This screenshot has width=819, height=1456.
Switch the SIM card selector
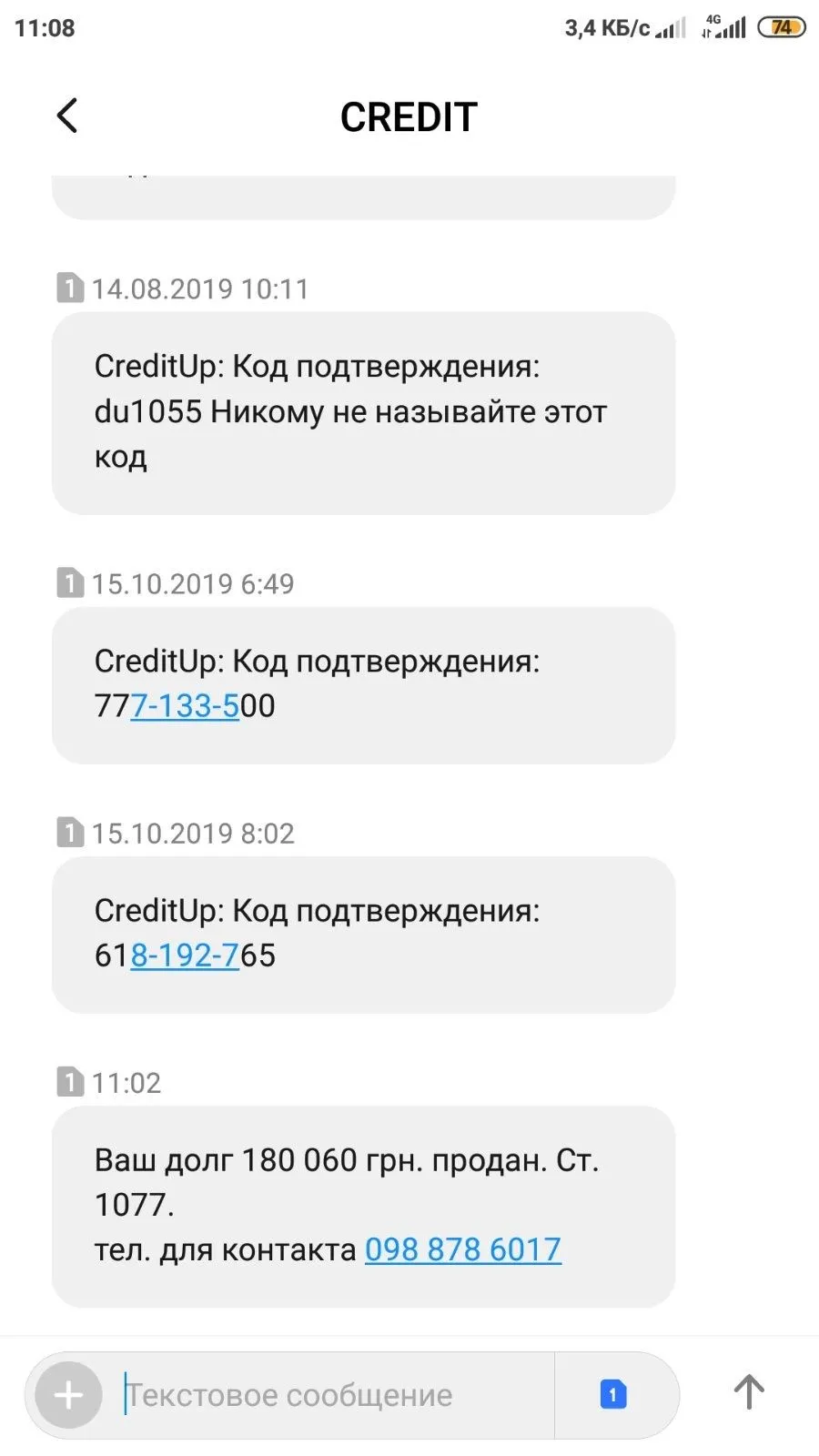pos(613,1394)
